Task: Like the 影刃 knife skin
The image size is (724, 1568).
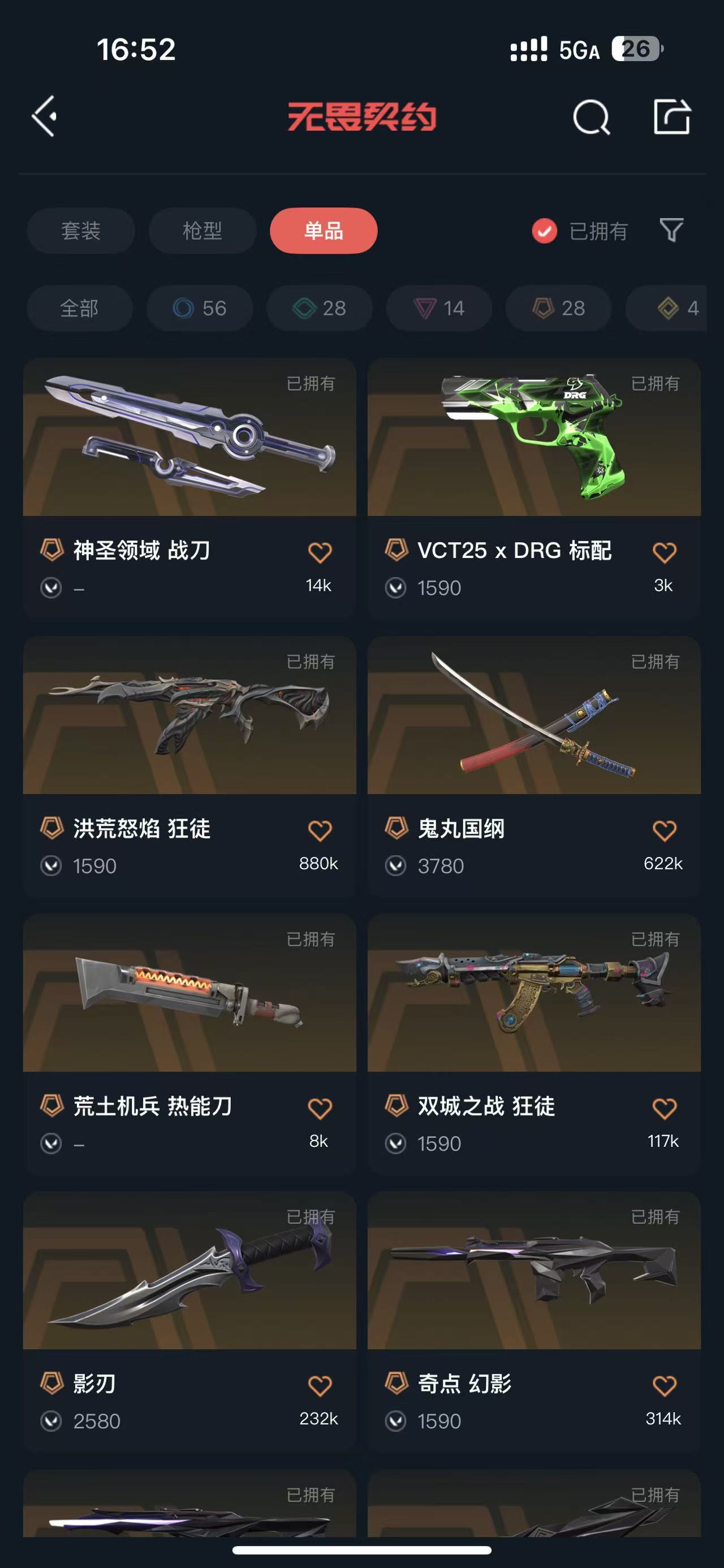Action: 320,1385
